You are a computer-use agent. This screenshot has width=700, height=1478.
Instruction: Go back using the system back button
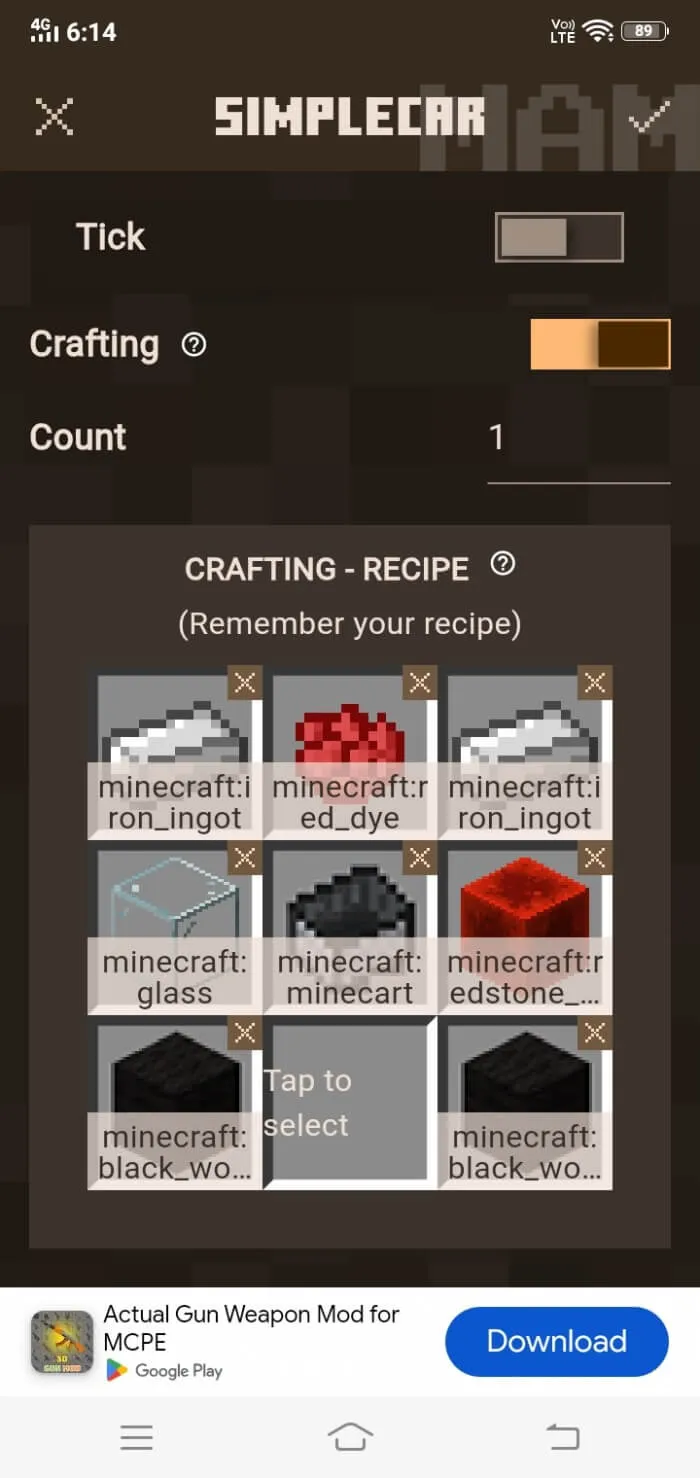click(x=563, y=1438)
